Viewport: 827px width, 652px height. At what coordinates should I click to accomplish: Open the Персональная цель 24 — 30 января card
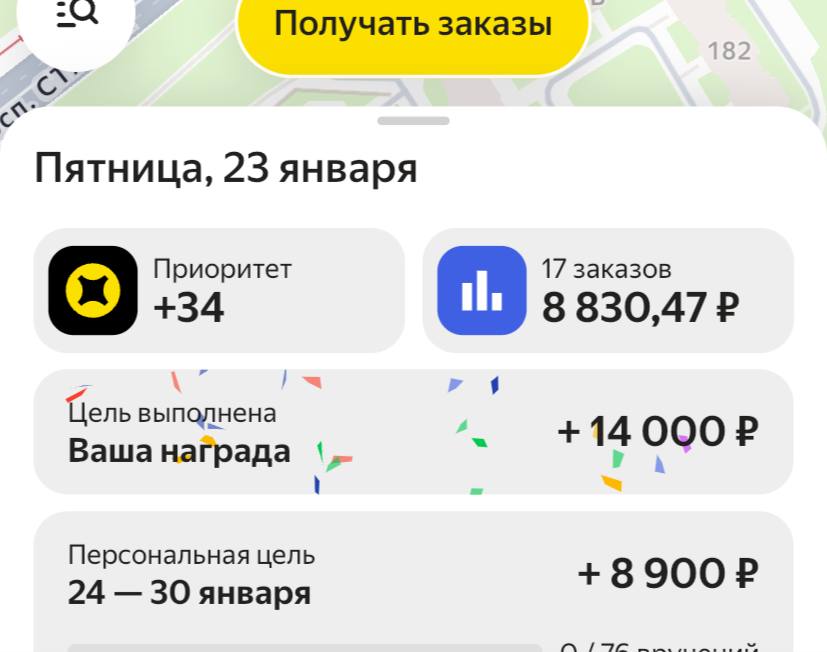[x=413, y=575]
